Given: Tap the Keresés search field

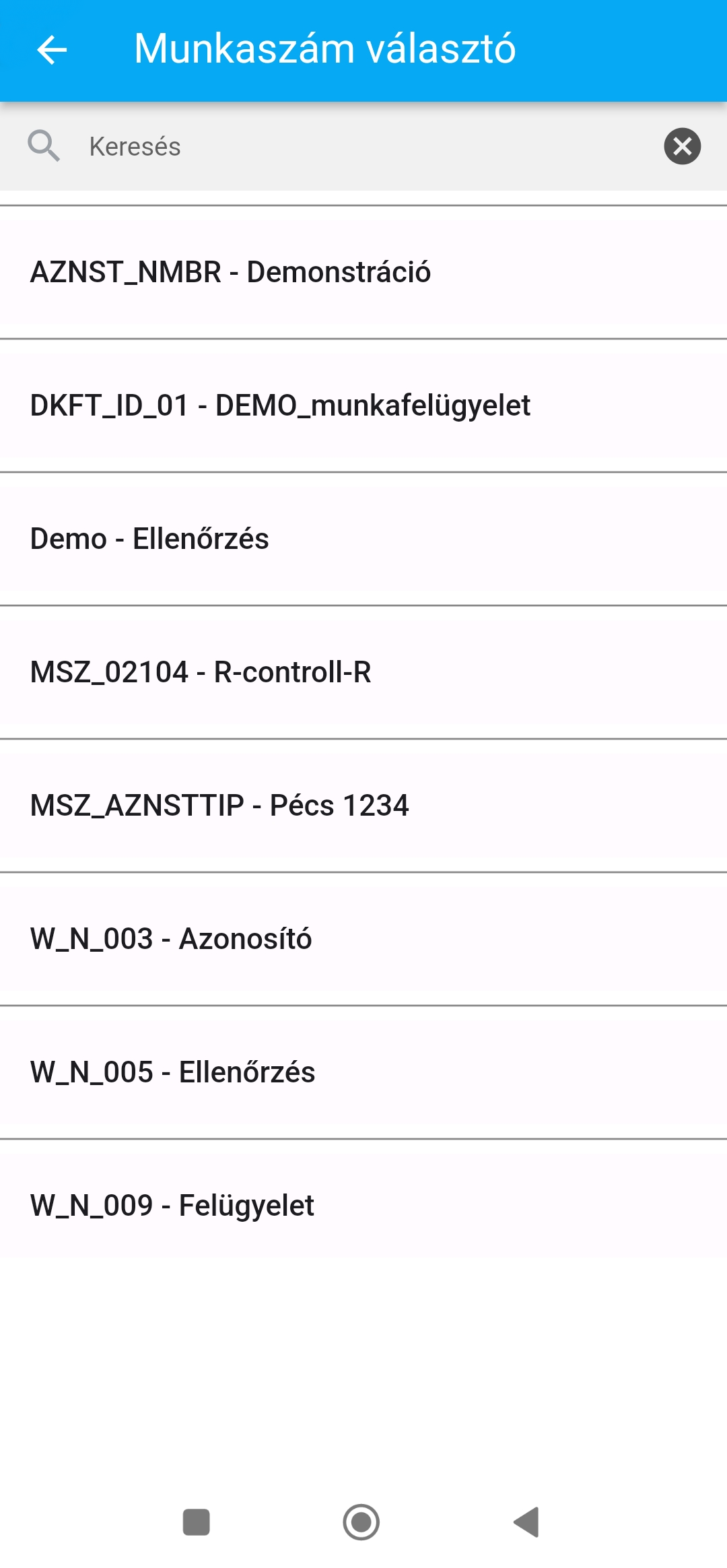Looking at the screenshot, I should pyautogui.click(x=363, y=146).
